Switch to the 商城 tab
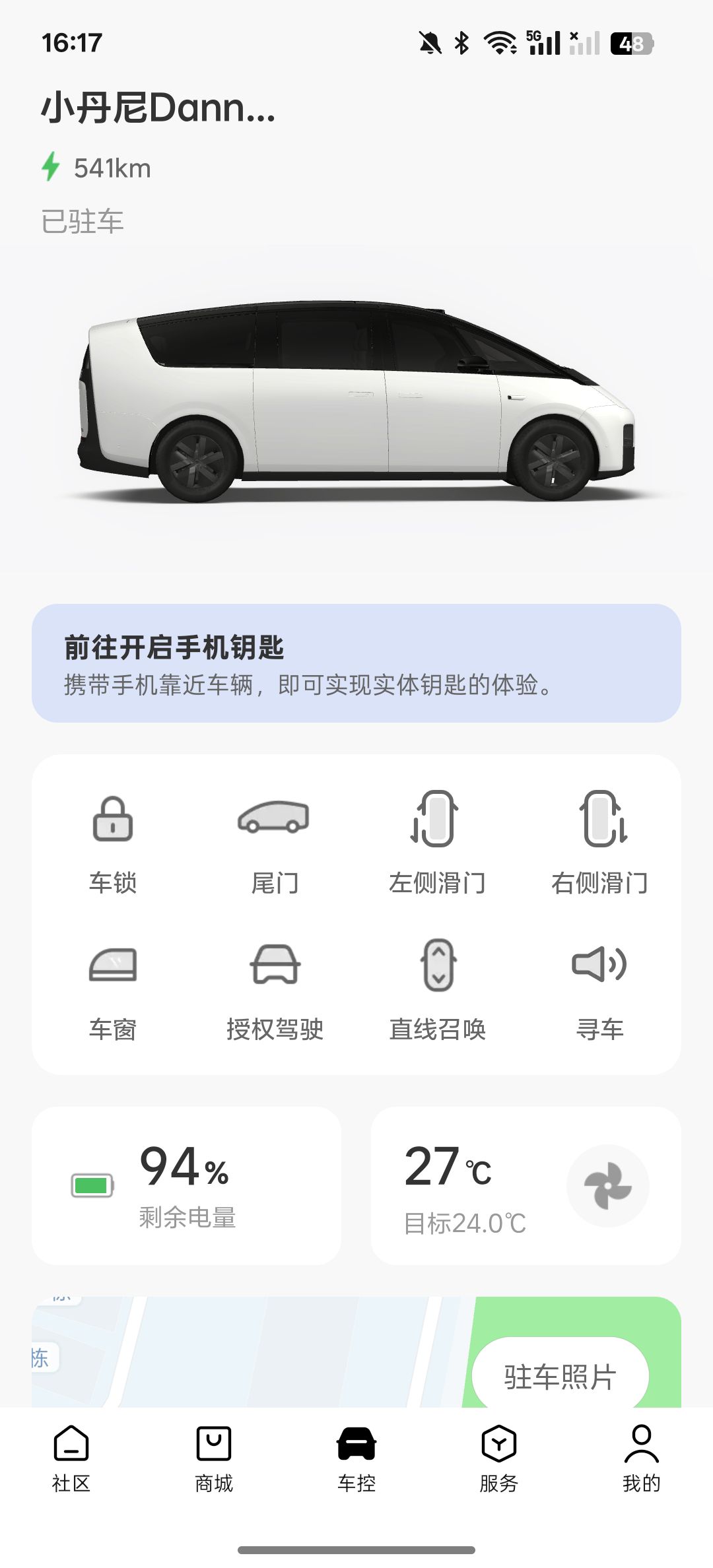 coord(214,1459)
